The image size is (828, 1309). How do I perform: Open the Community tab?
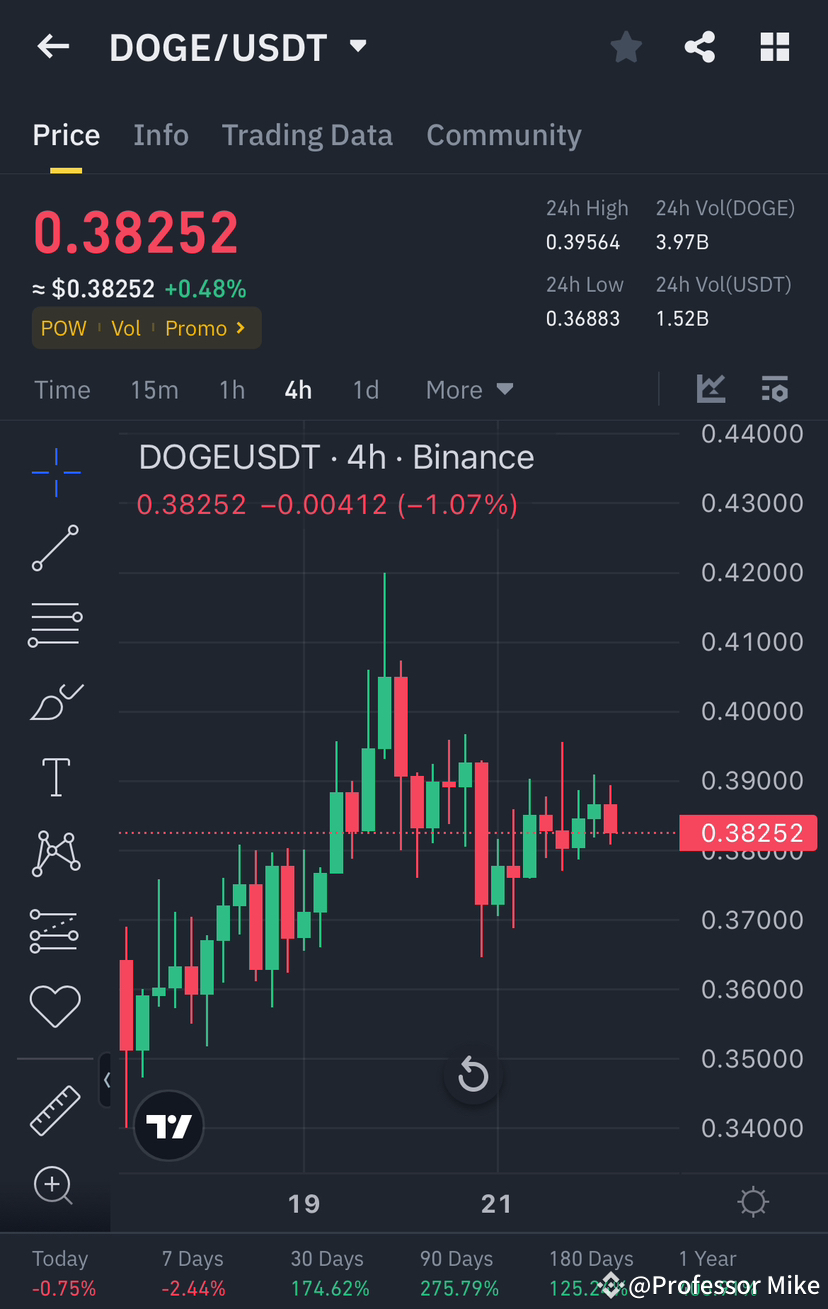pyautogui.click(x=504, y=135)
